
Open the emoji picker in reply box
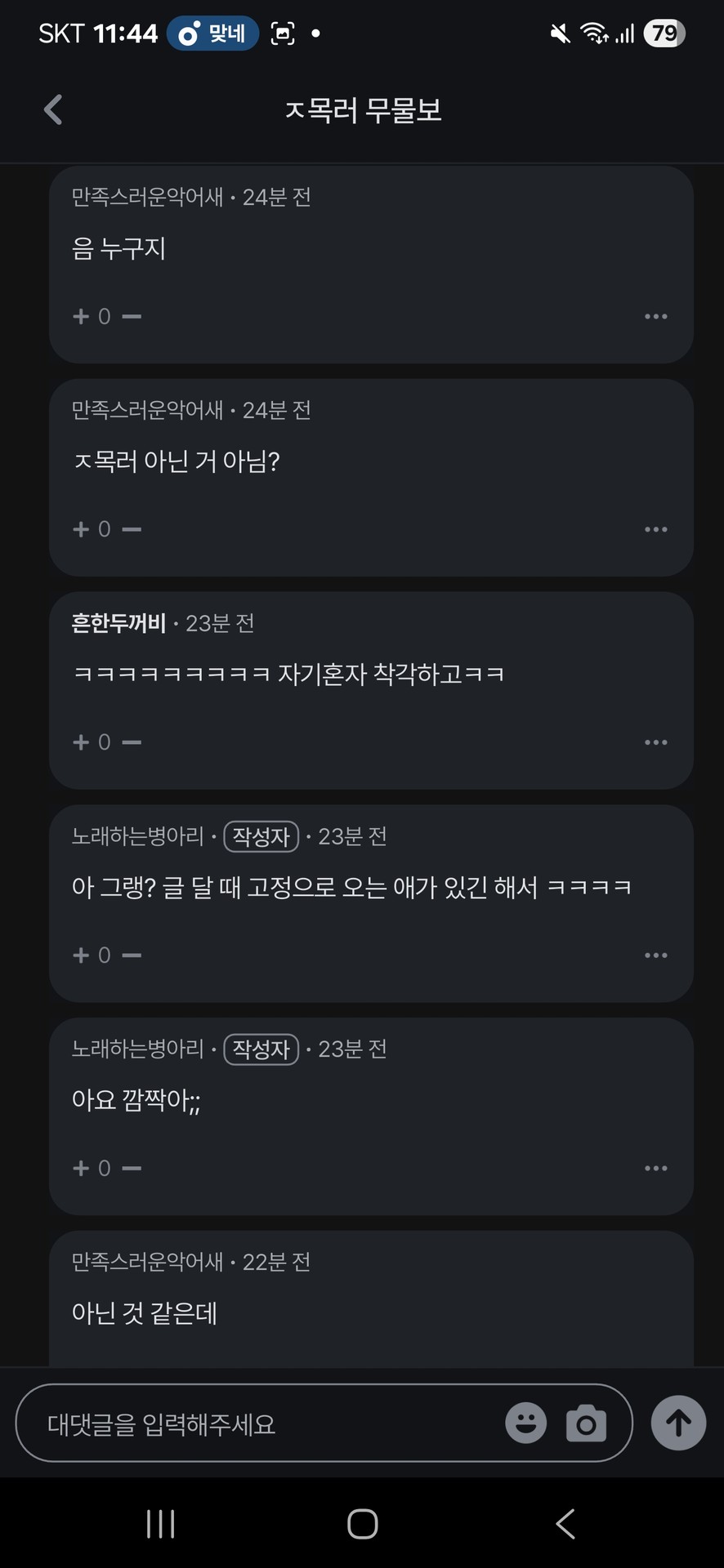pos(525,1423)
